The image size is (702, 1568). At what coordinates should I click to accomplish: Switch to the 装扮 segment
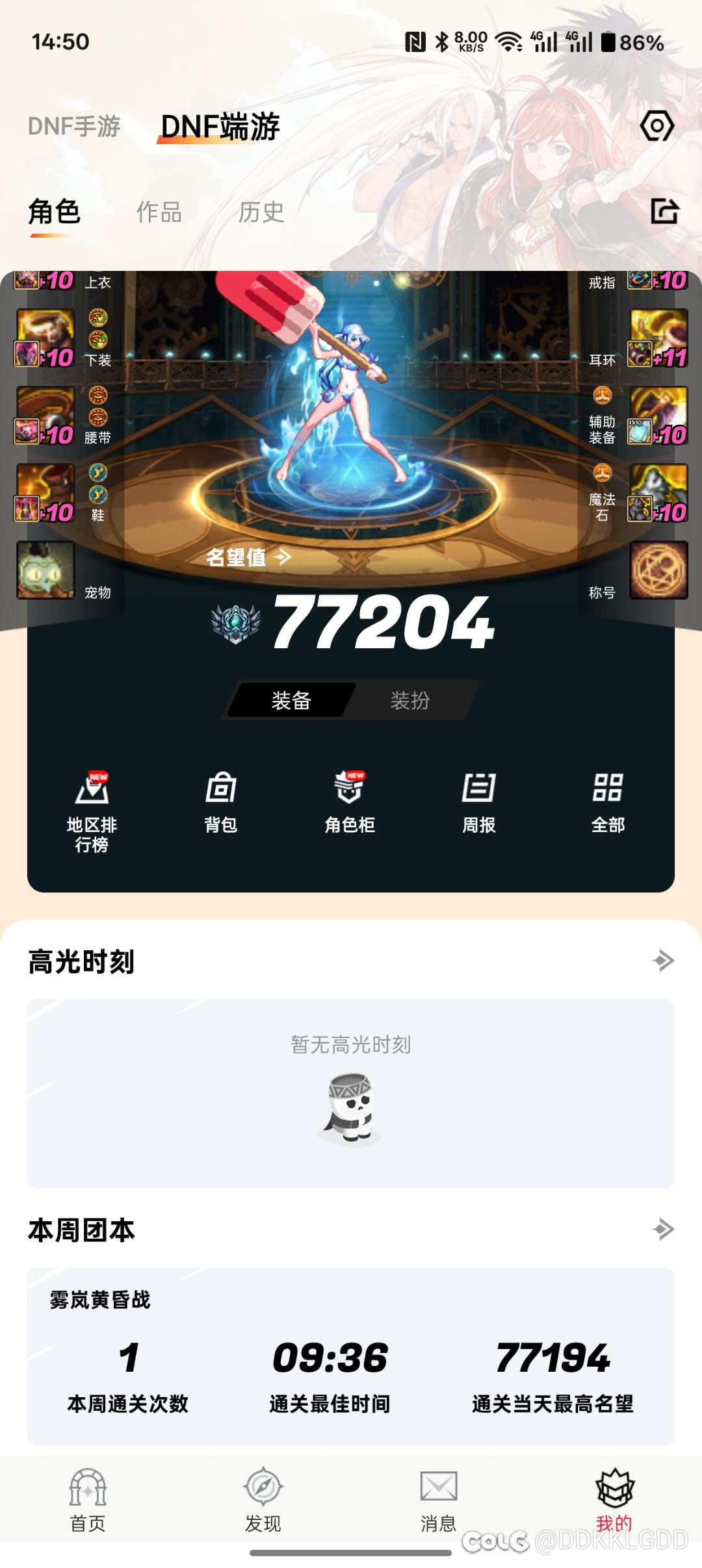[x=410, y=700]
